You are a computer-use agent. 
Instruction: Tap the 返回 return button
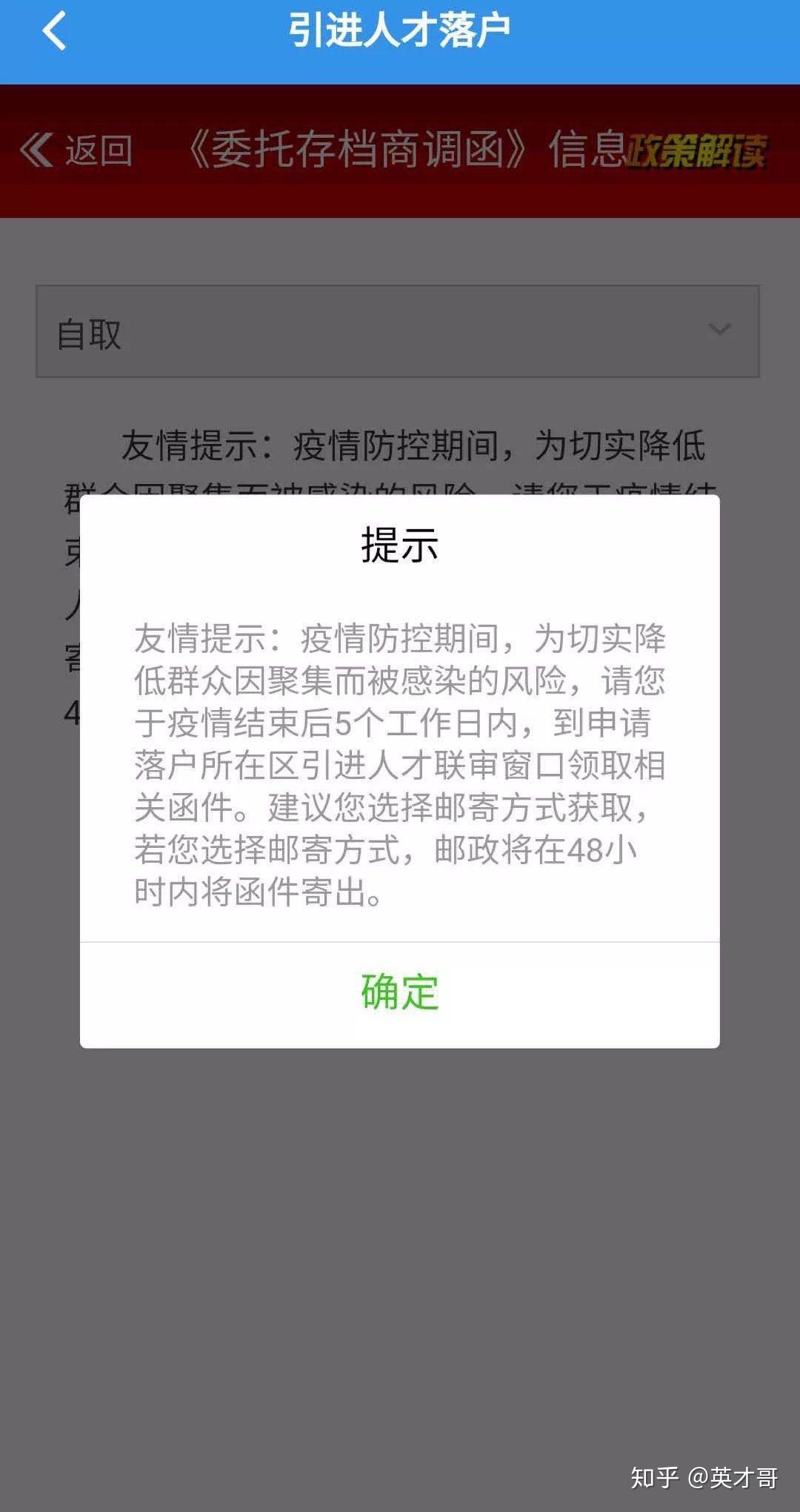coord(77,150)
